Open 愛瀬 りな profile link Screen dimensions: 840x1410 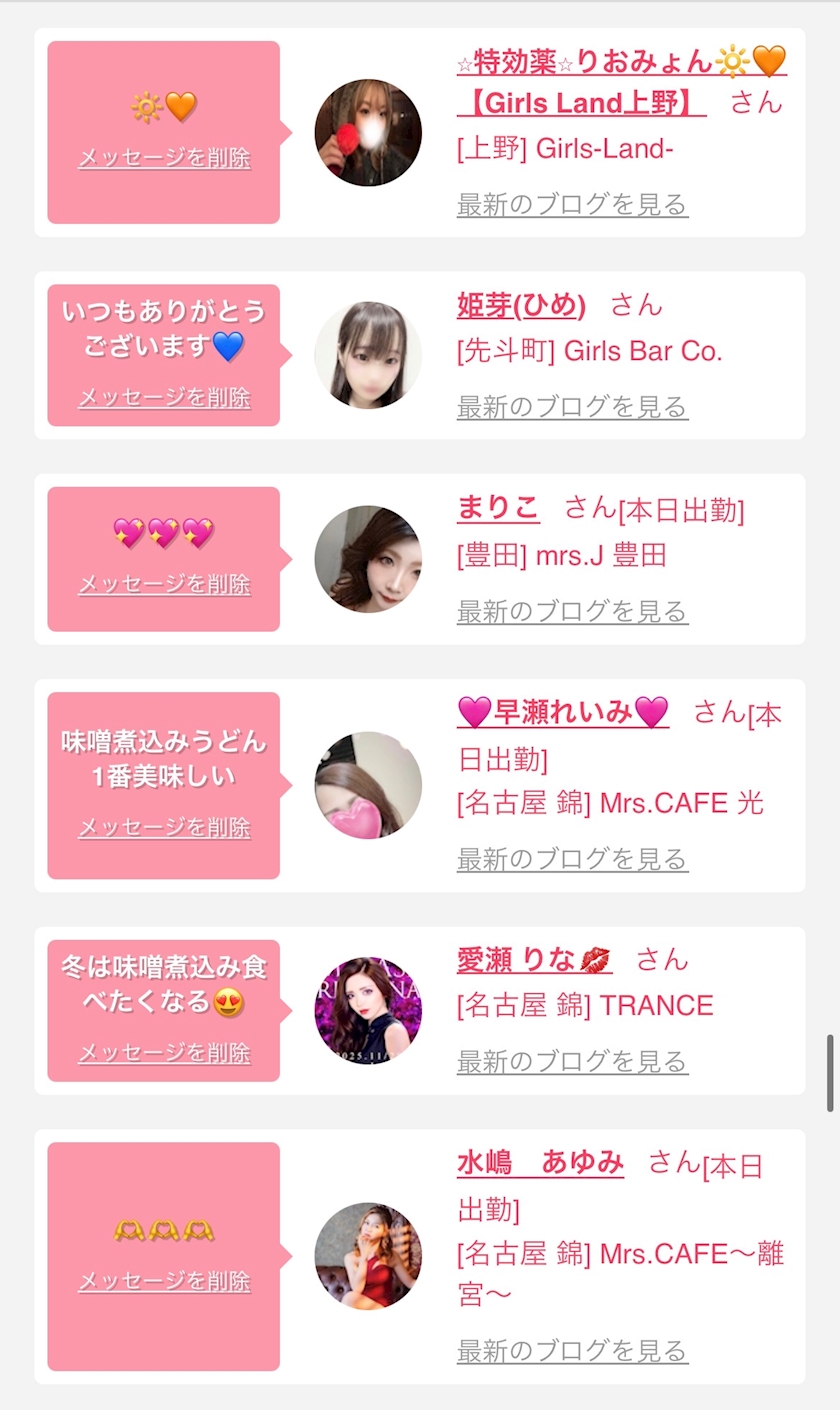click(534, 960)
